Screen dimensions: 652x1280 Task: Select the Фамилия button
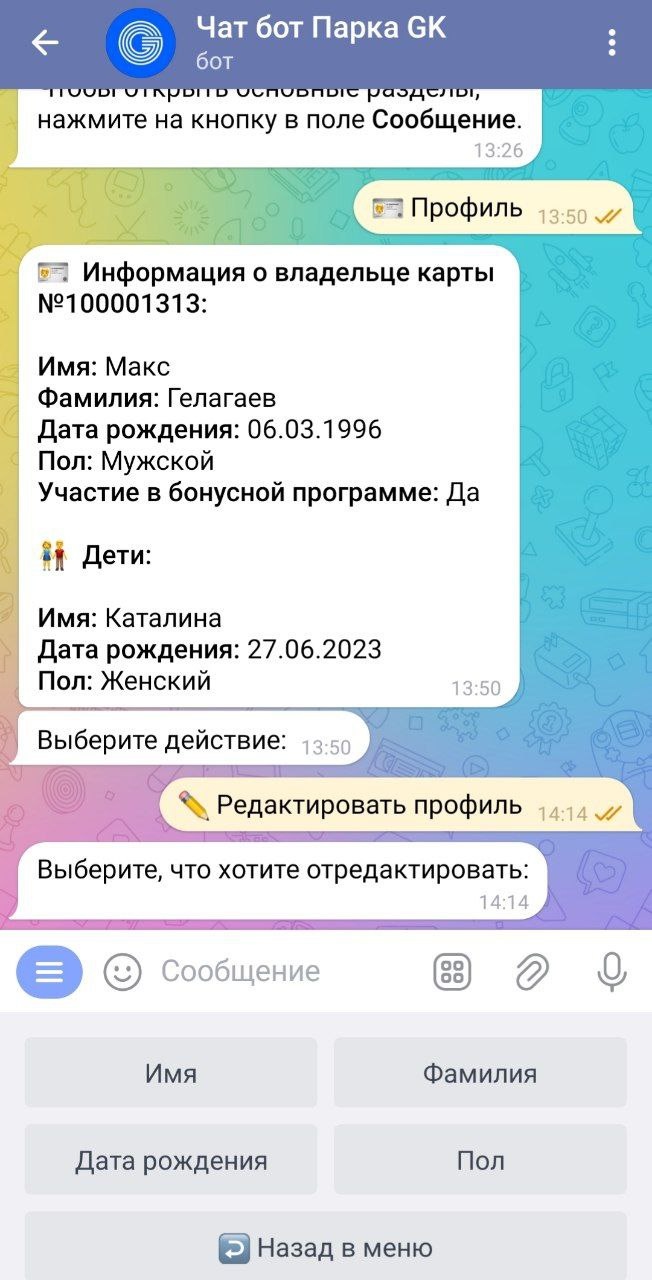click(480, 1073)
